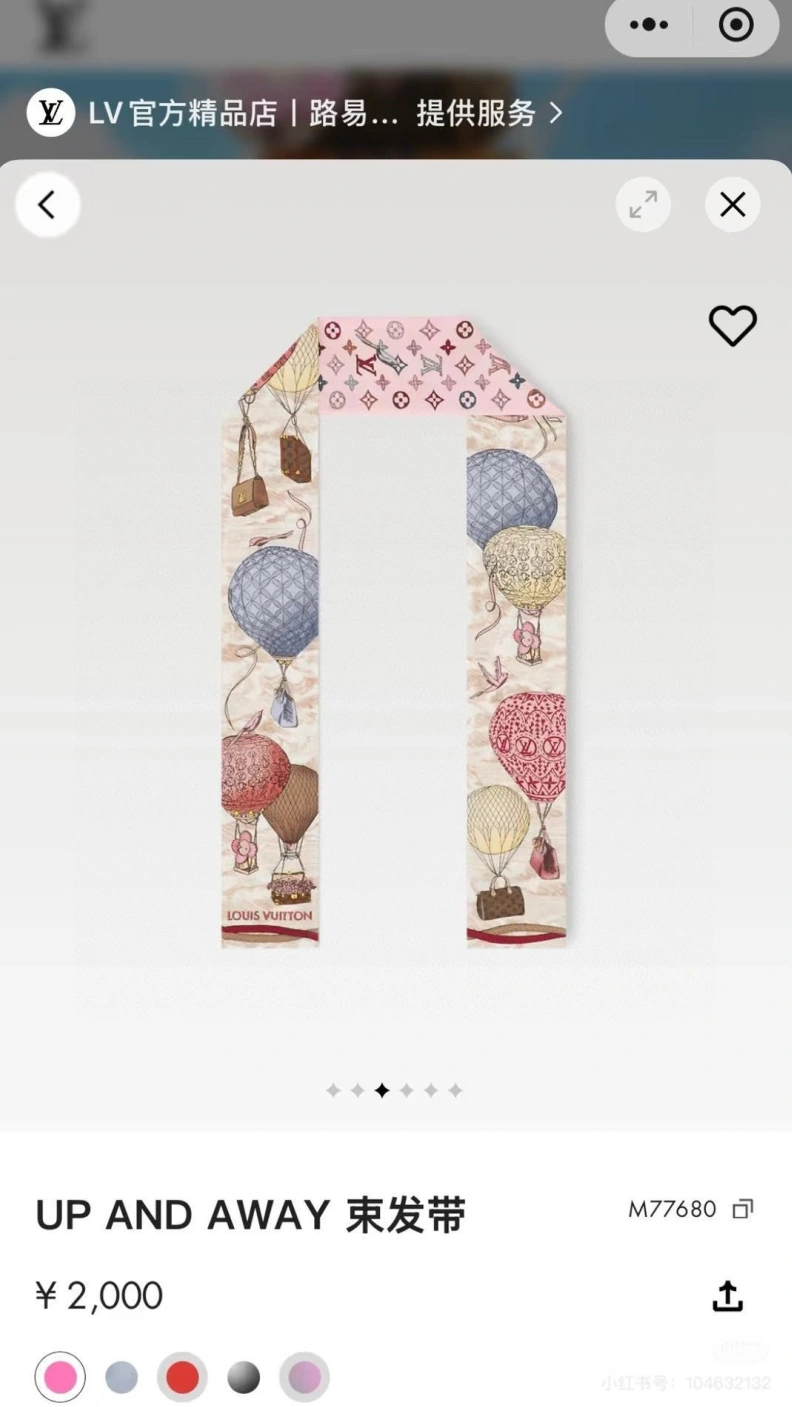Choose the black-grey color swatch

tap(243, 1377)
